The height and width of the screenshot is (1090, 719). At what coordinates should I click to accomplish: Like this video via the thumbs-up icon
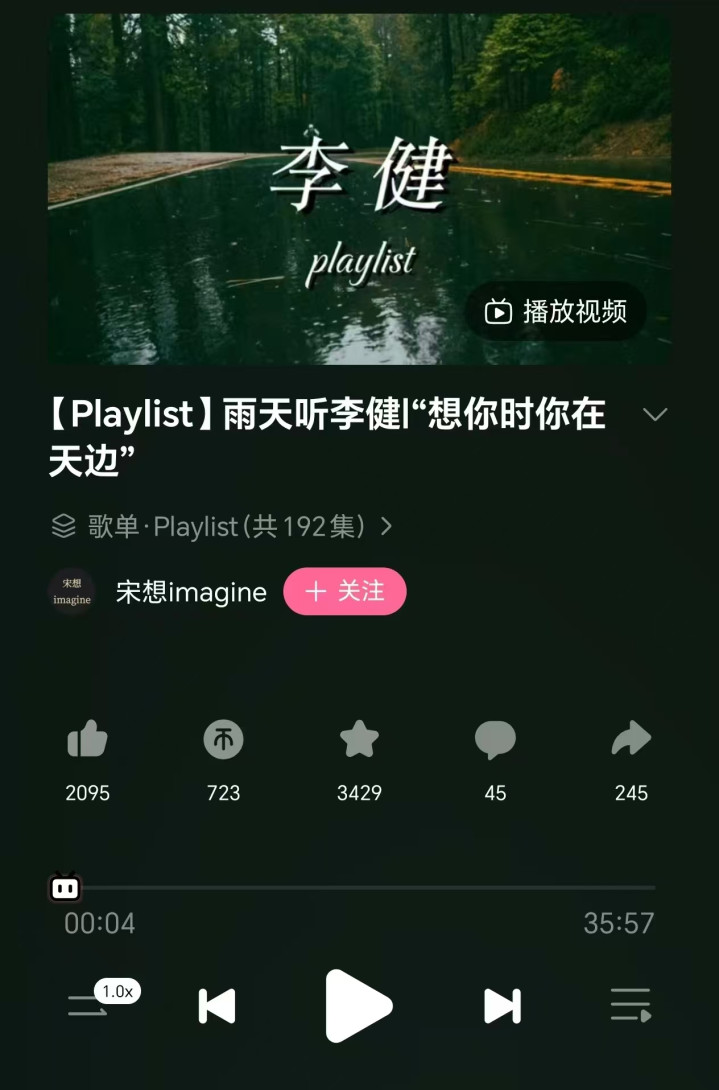click(87, 741)
